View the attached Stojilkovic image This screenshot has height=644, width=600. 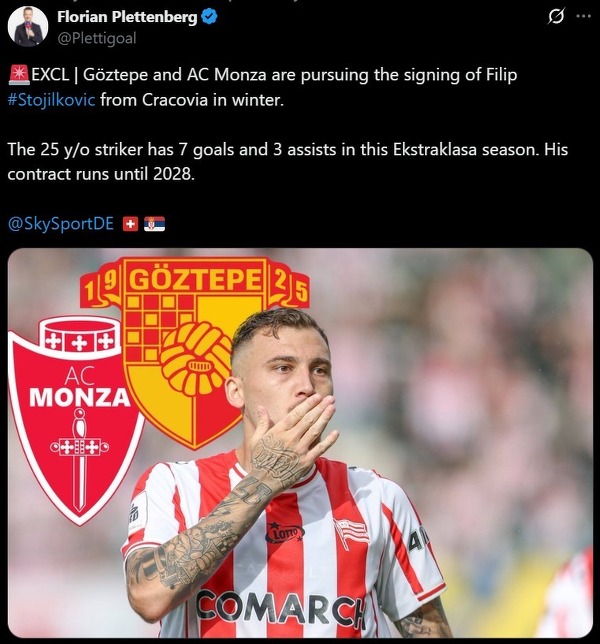pos(300,443)
